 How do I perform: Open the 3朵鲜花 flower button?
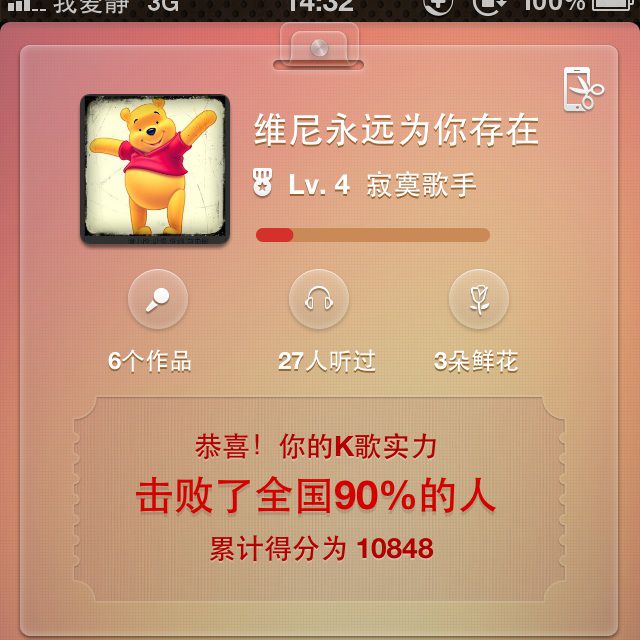click(x=478, y=300)
